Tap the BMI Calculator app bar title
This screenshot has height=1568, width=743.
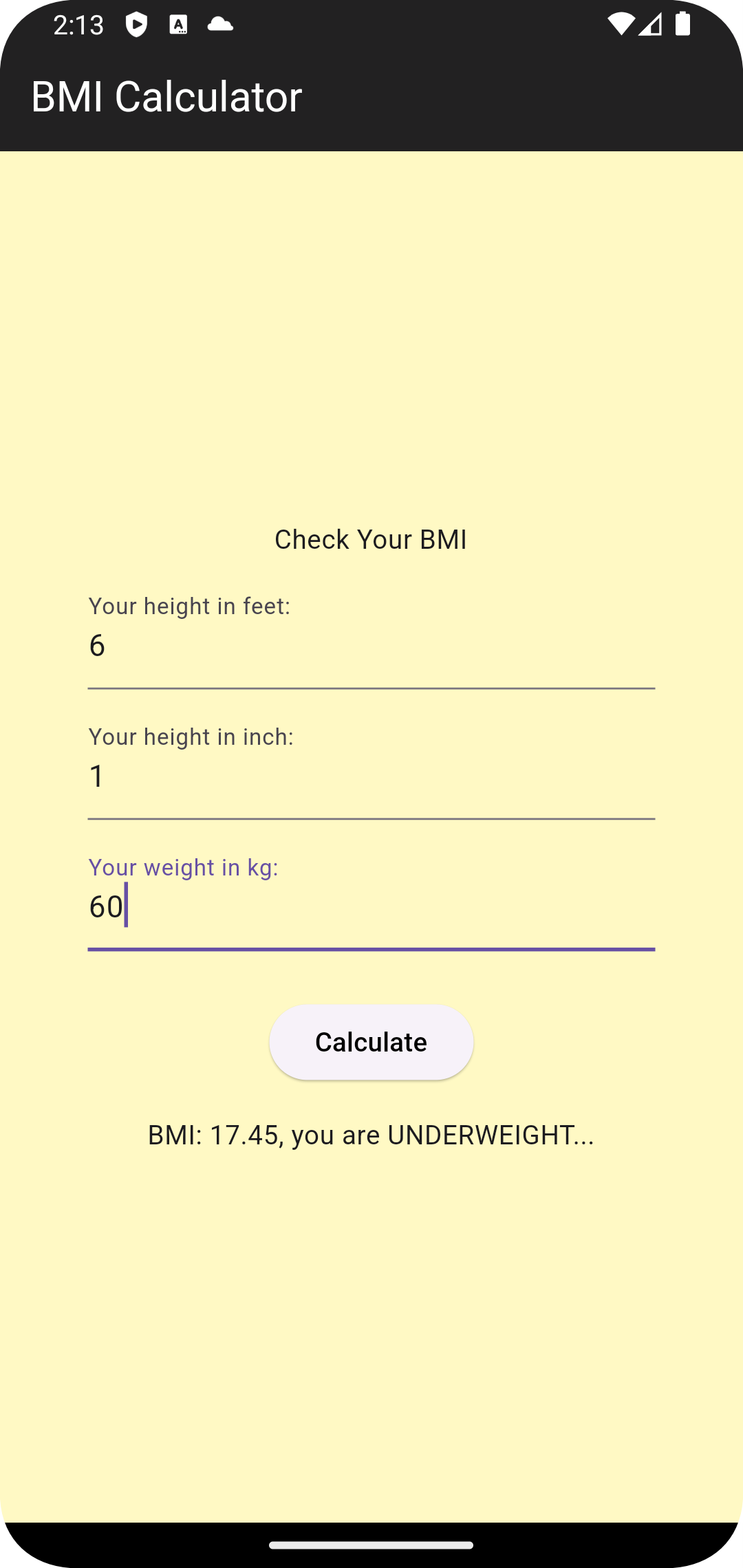(x=166, y=98)
